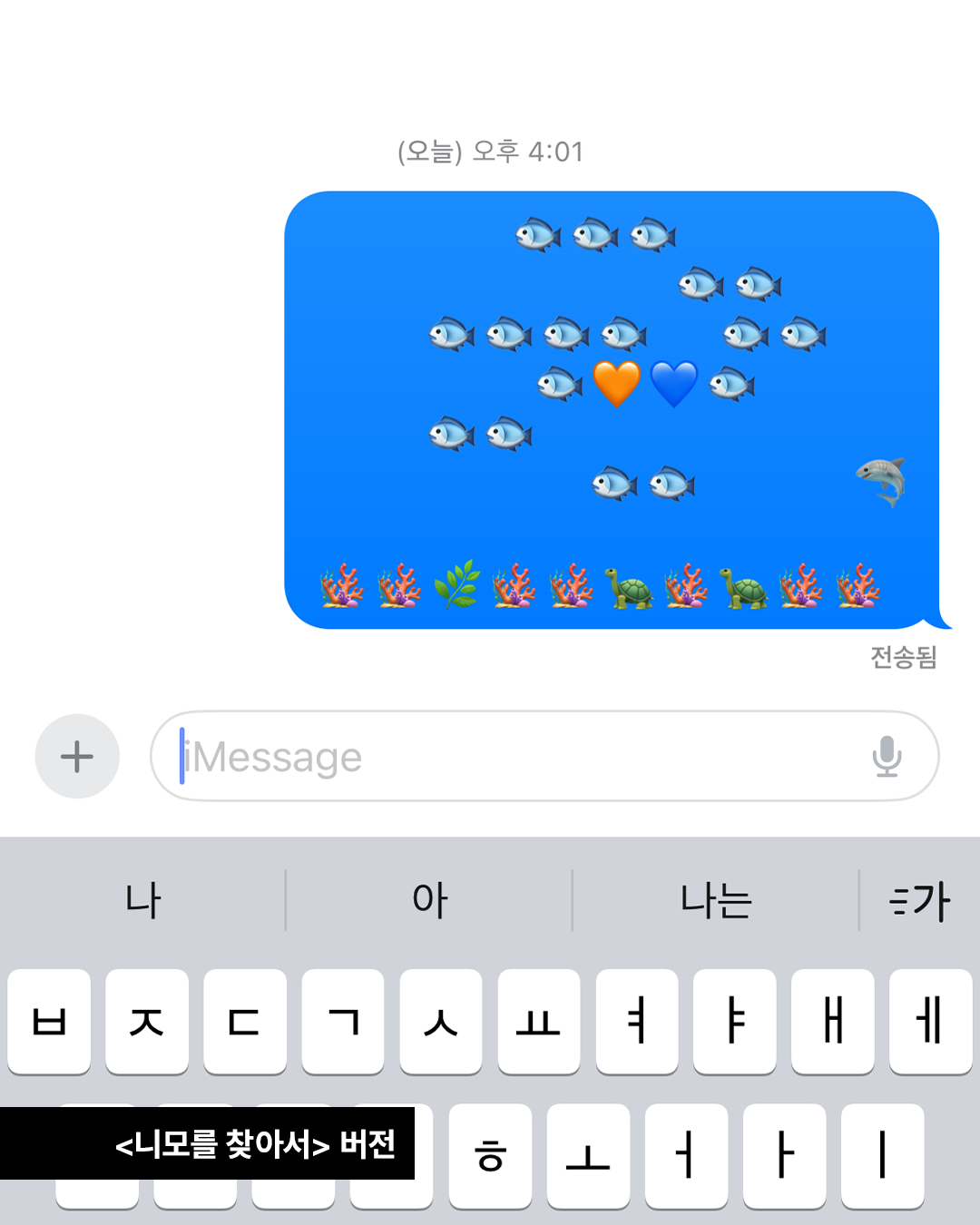The image size is (980, 1225).
Task: Type the ㅂ key on the keyboard
Action: (49, 1022)
